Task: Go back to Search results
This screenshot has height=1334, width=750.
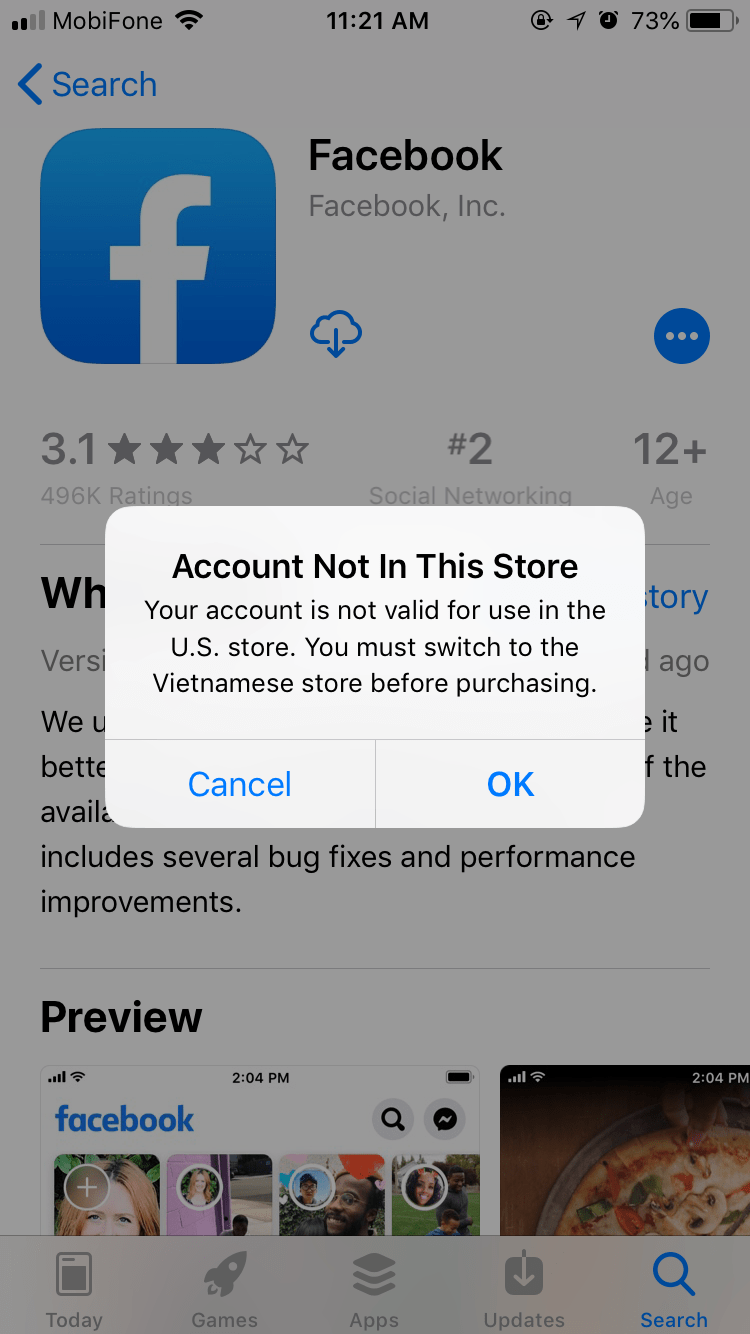Action: pyautogui.click(x=88, y=85)
